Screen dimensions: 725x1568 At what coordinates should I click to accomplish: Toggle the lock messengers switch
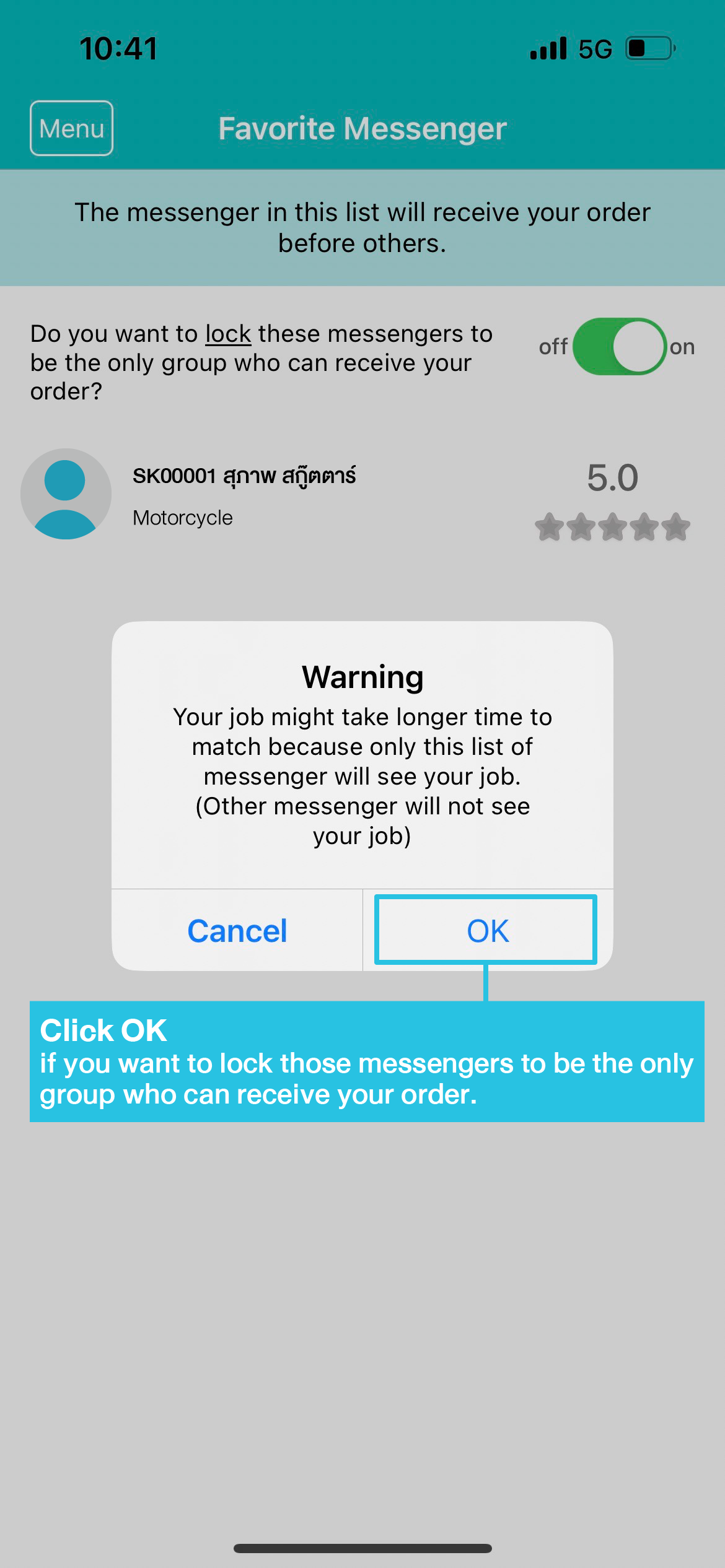pos(619,347)
